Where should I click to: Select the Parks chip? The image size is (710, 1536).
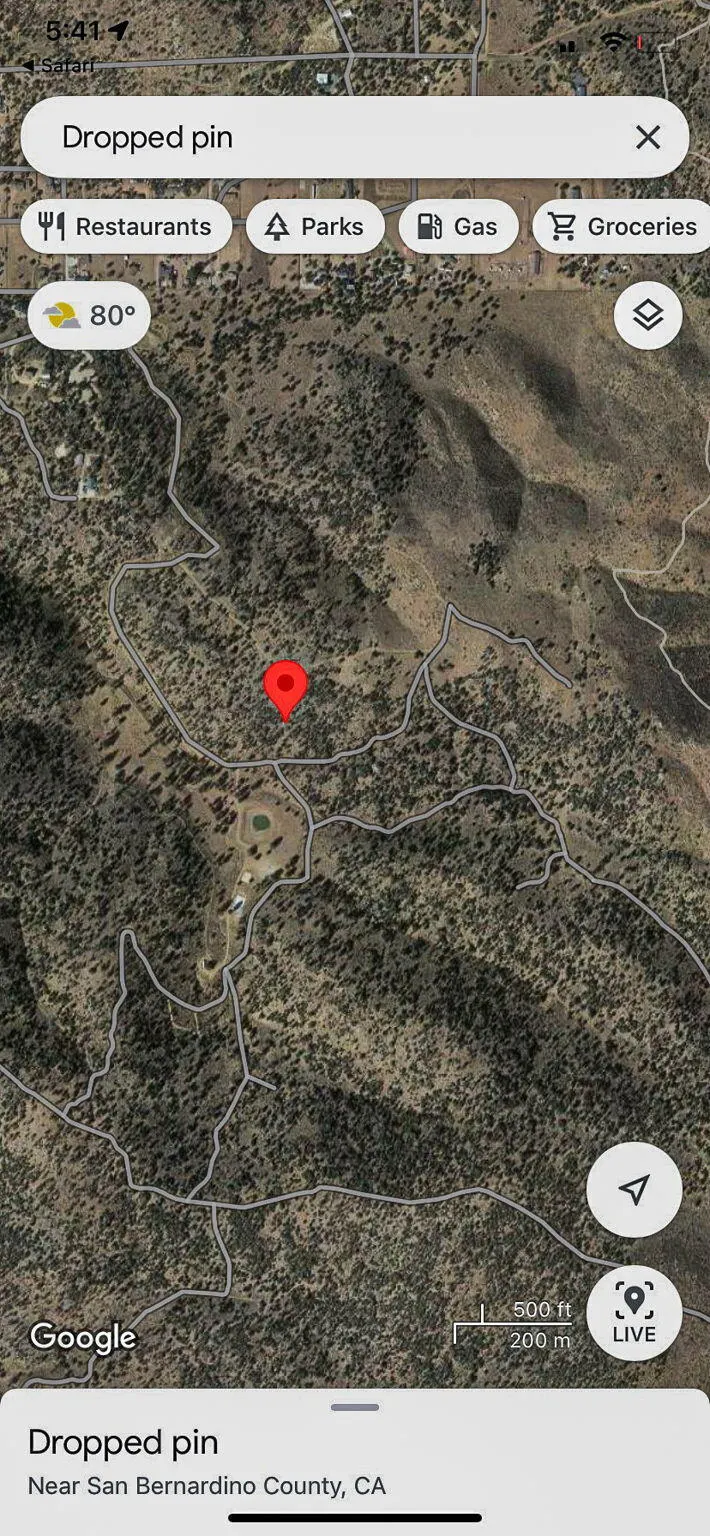[x=315, y=227]
